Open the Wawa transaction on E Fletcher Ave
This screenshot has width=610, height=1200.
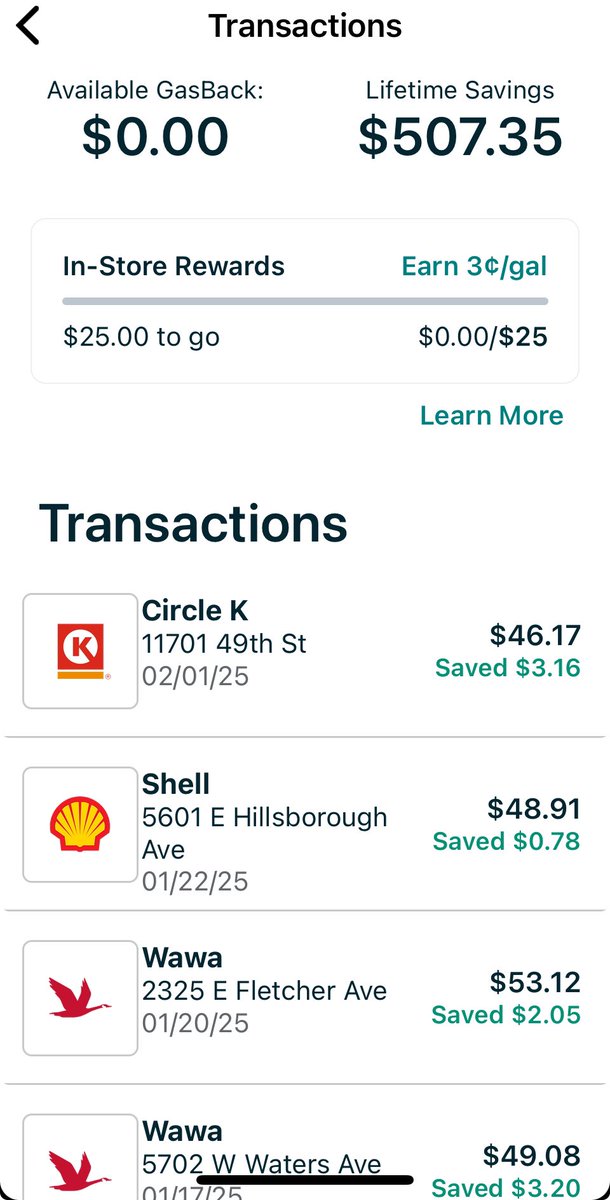coord(305,998)
